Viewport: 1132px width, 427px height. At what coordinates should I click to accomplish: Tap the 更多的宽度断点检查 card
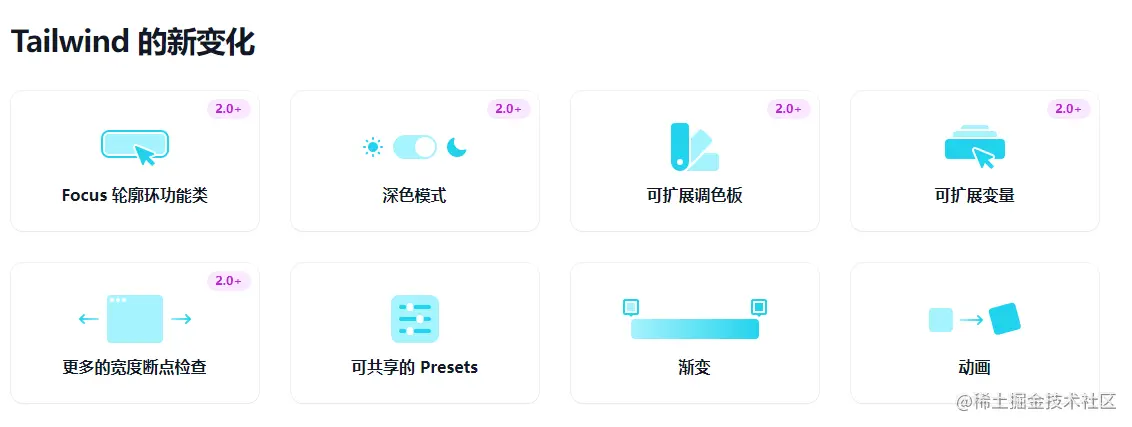coord(135,334)
